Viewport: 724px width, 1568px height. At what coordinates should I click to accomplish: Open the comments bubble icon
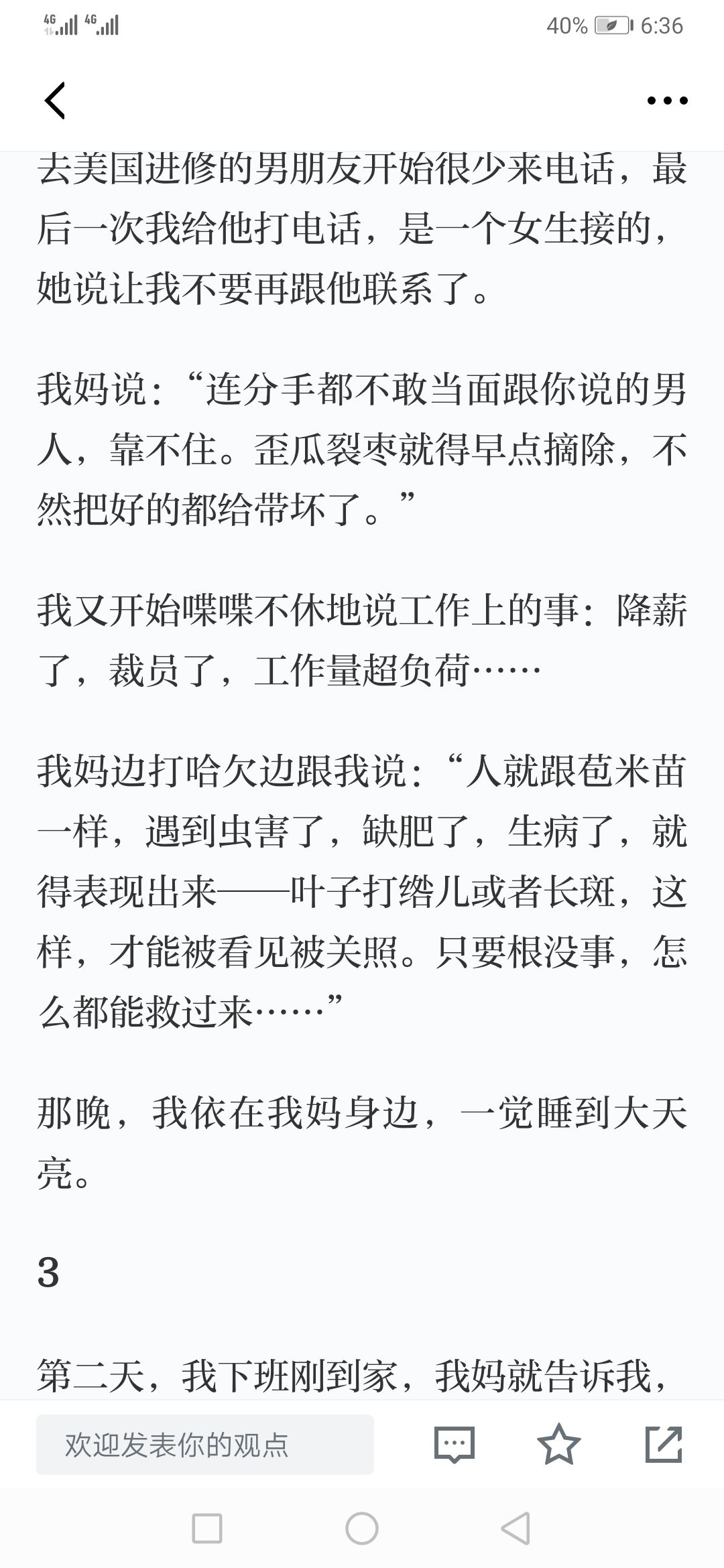tap(455, 1445)
